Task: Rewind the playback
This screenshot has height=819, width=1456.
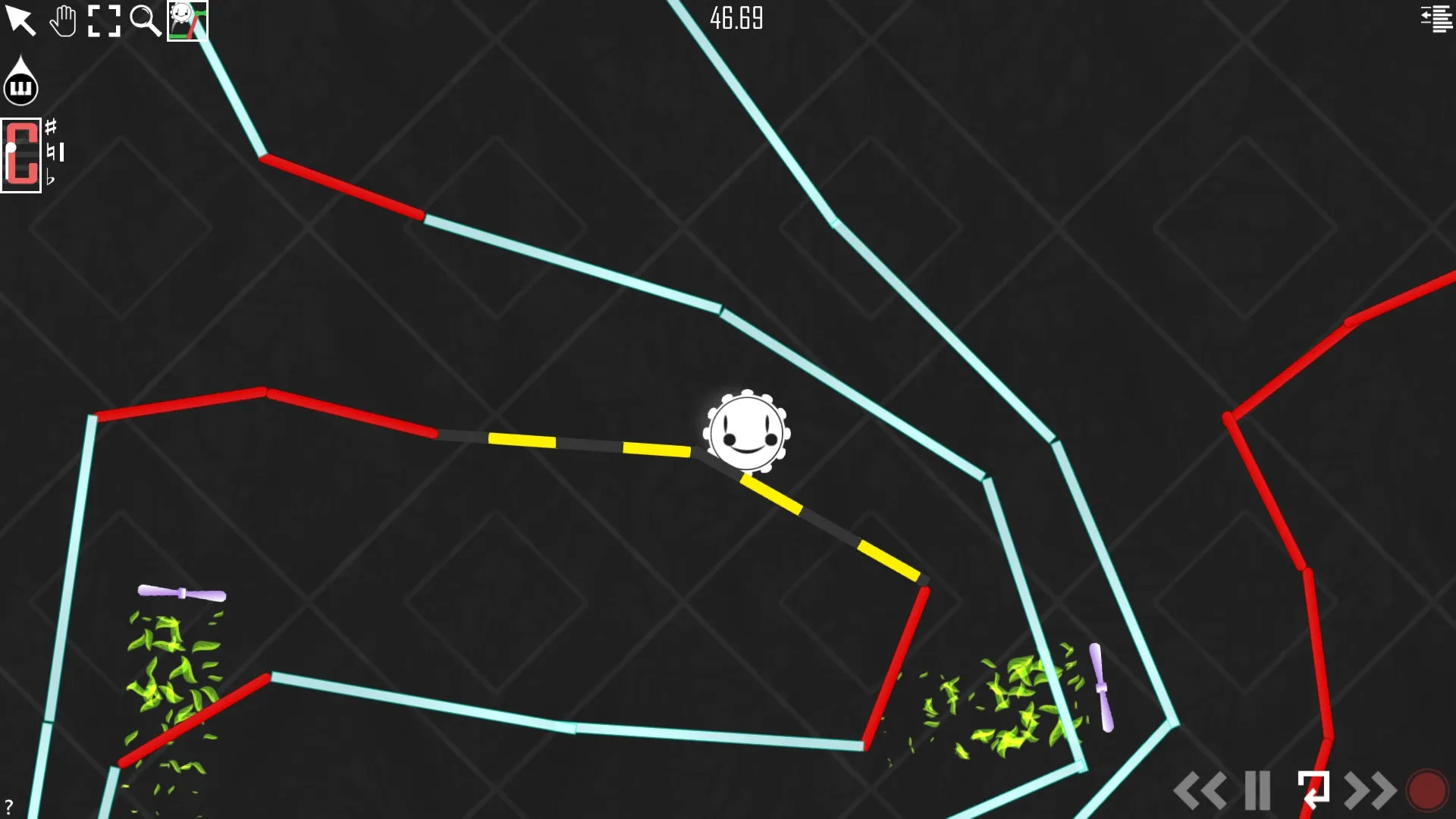Action: pos(1200,791)
